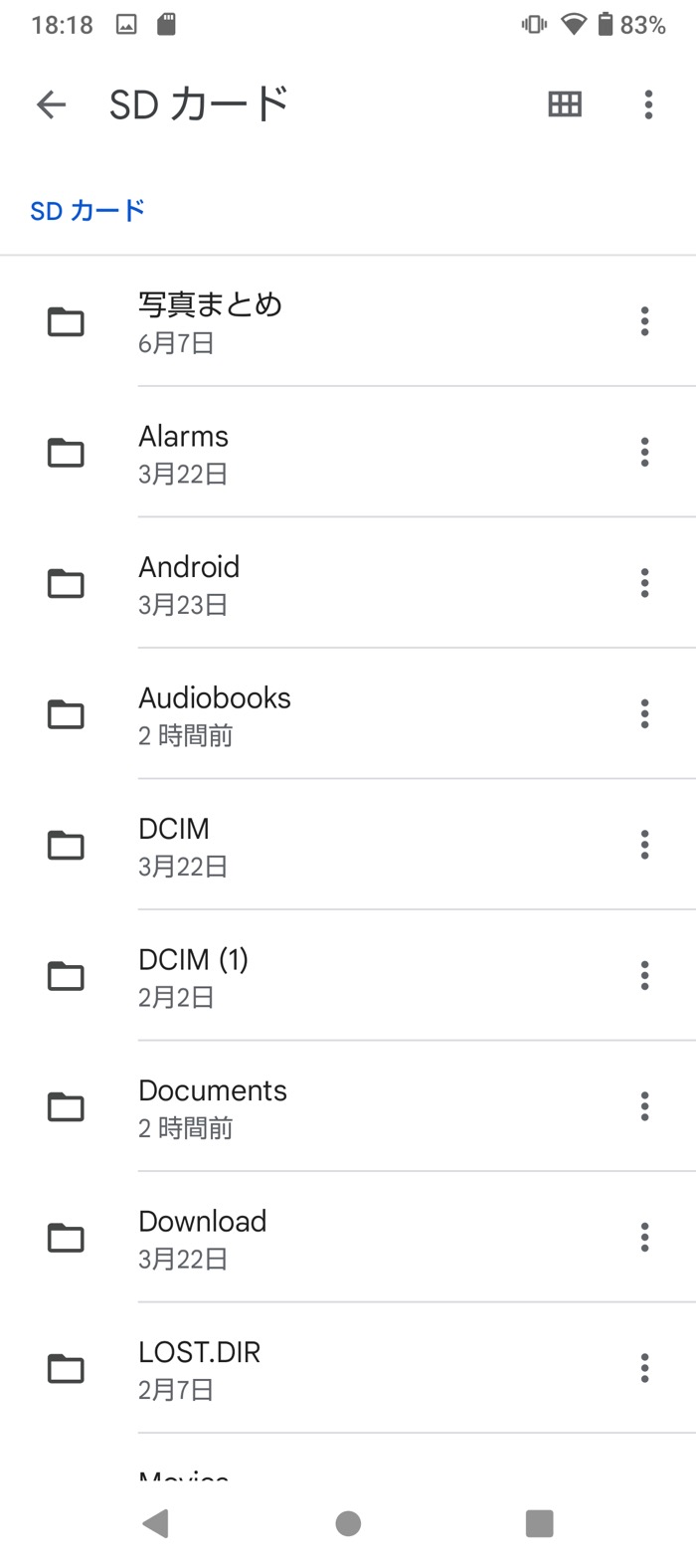Go back using the arrow icon

(x=51, y=104)
